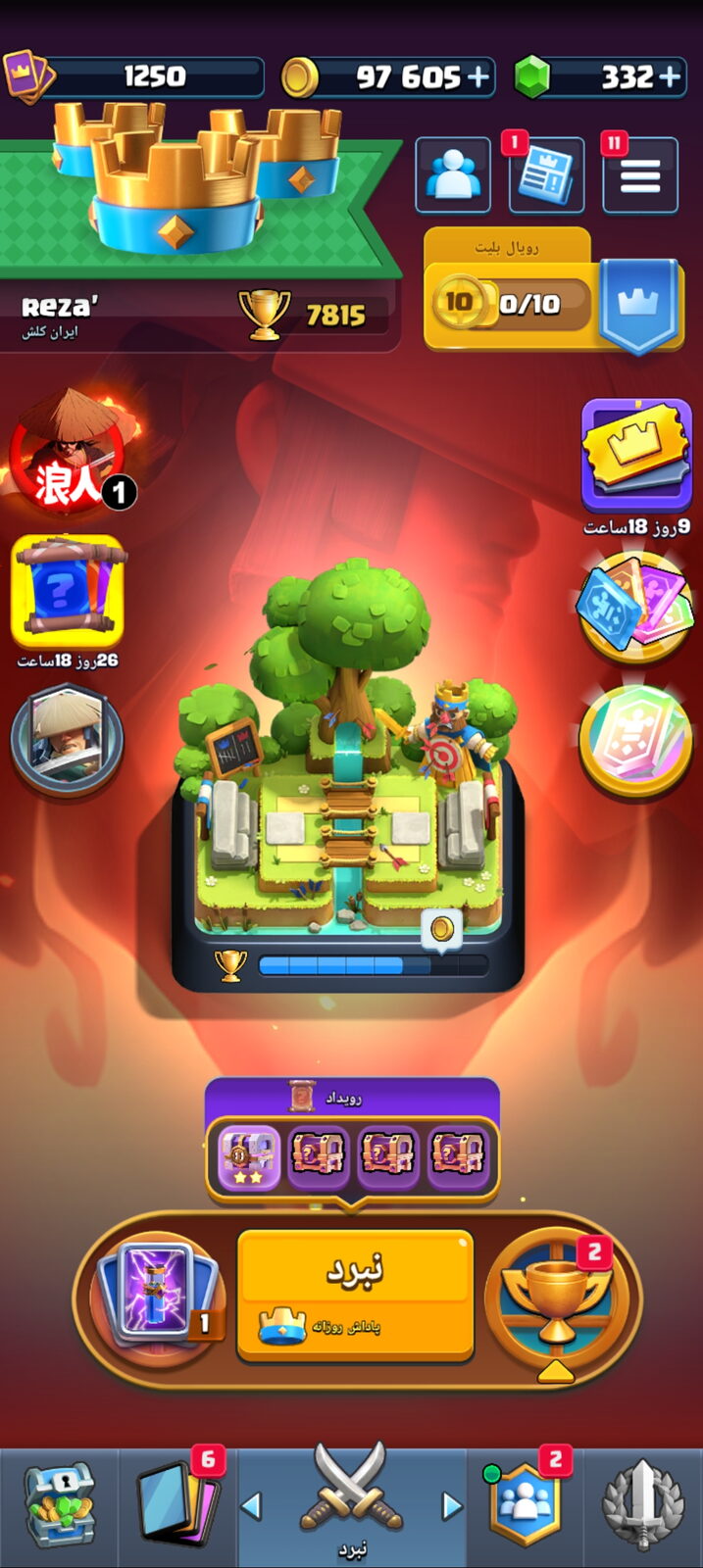Open the news icon with badge 1
The height and width of the screenshot is (1568, 703).
click(546, 175)
